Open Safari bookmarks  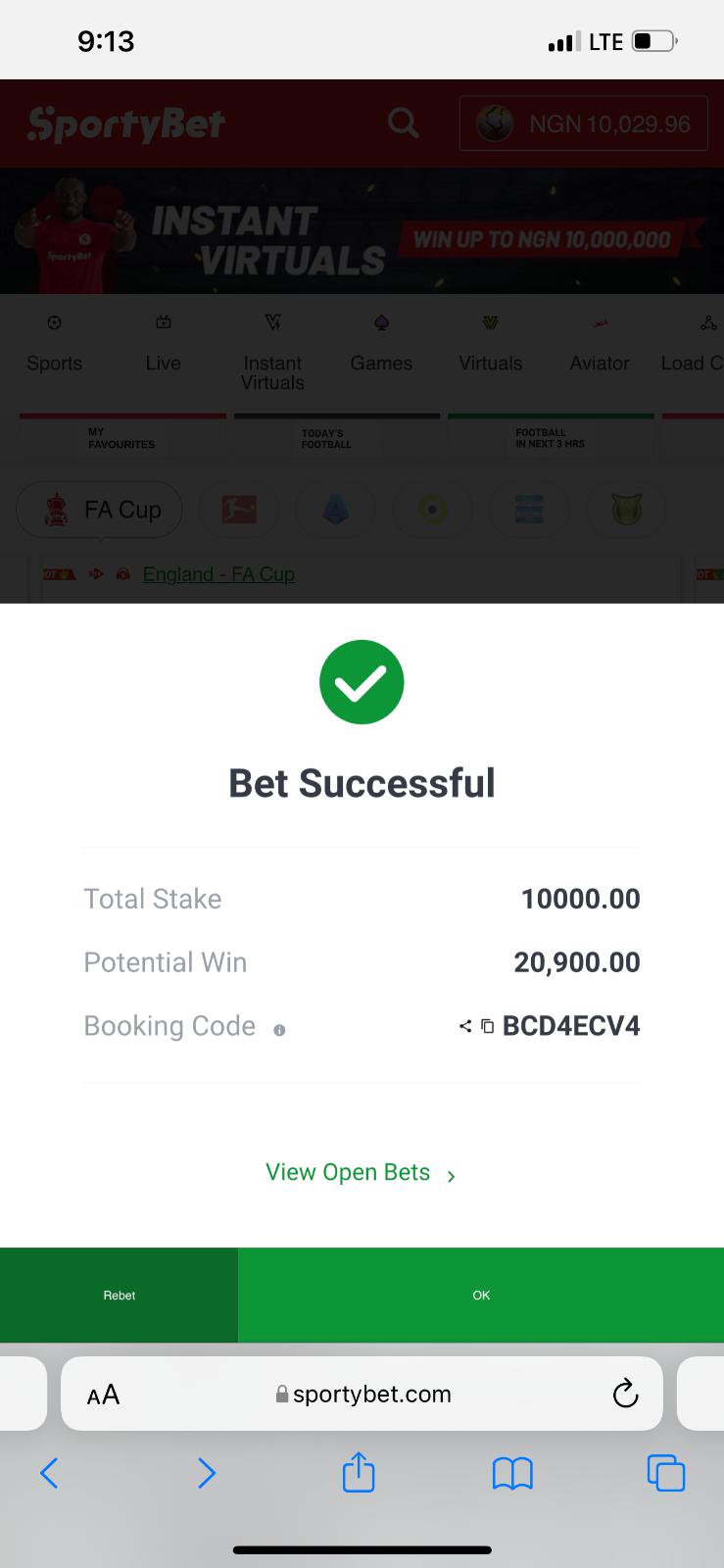[512, 1472]
